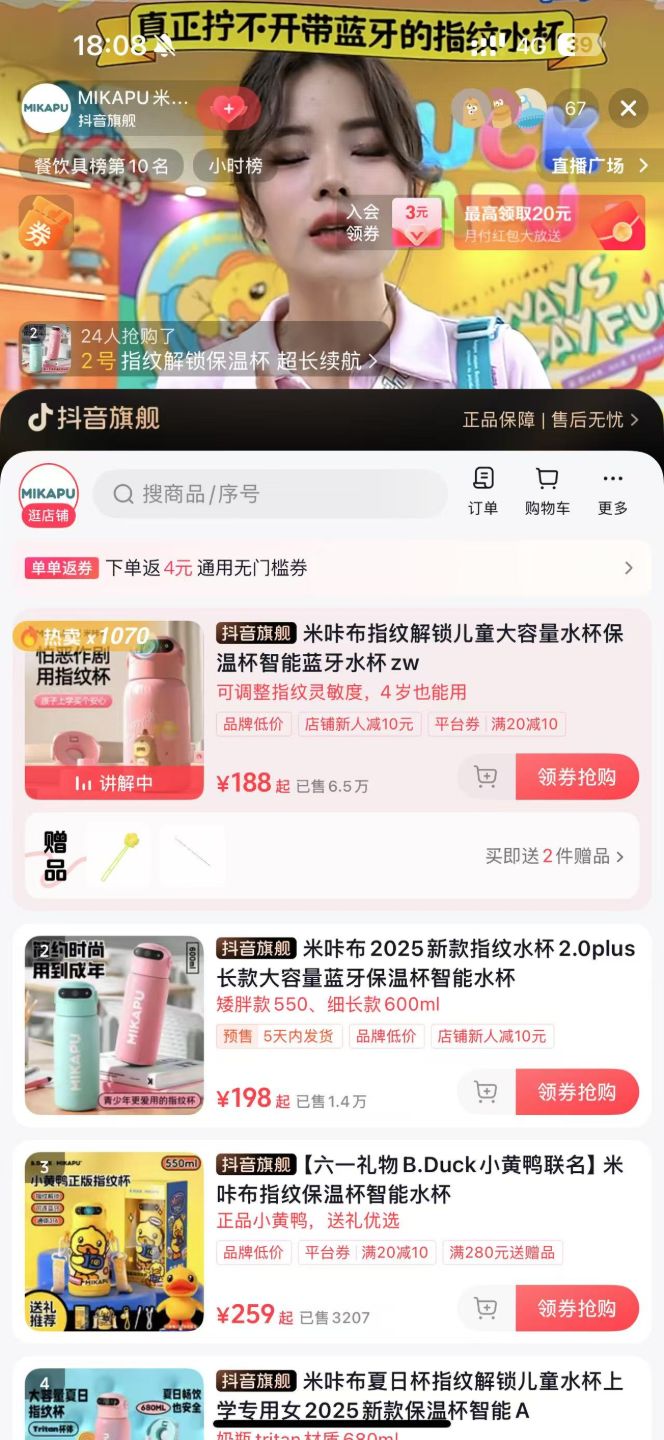
Task: Visit the MIKAPU 逛店铺 store page
Action: pos(48,494)
